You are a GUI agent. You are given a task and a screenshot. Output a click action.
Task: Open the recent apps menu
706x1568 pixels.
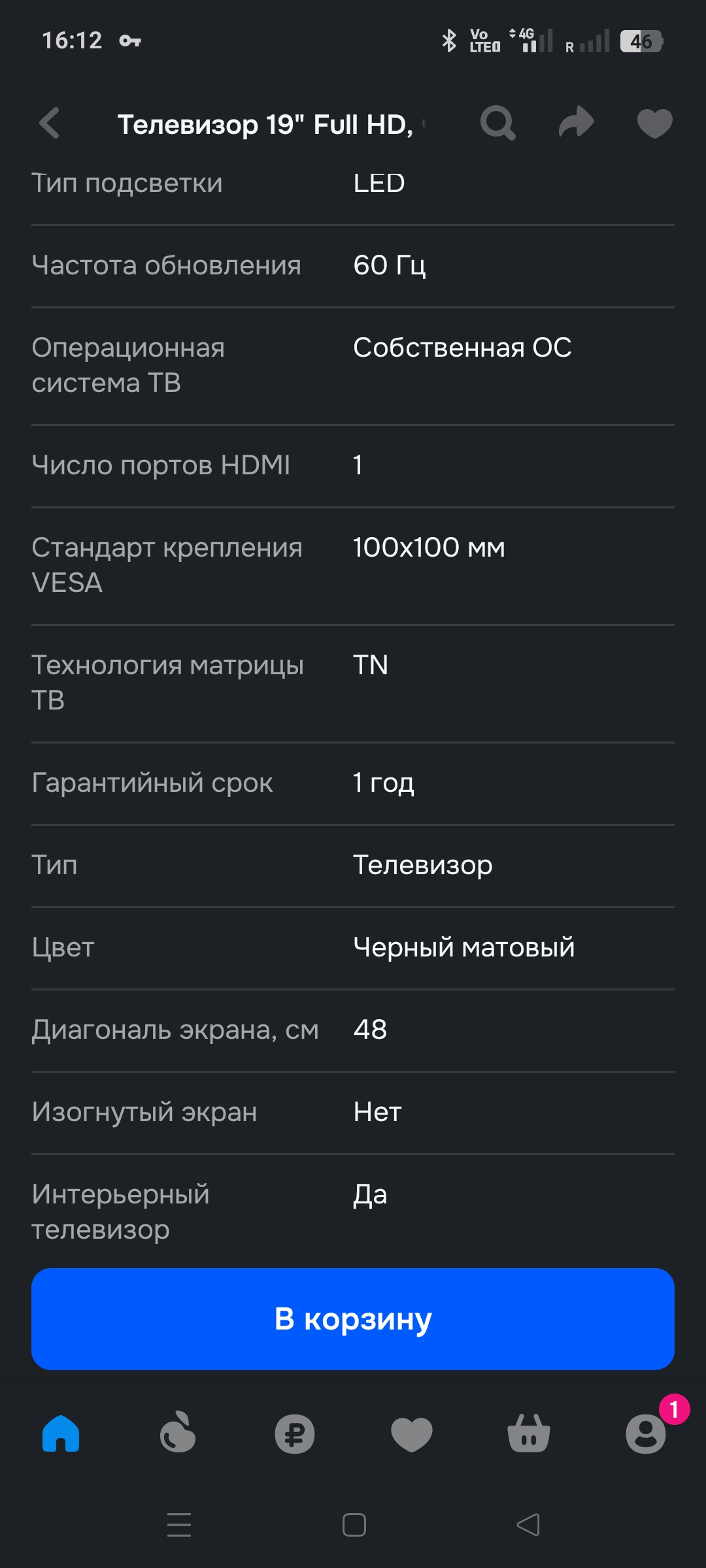(179, 1525)
